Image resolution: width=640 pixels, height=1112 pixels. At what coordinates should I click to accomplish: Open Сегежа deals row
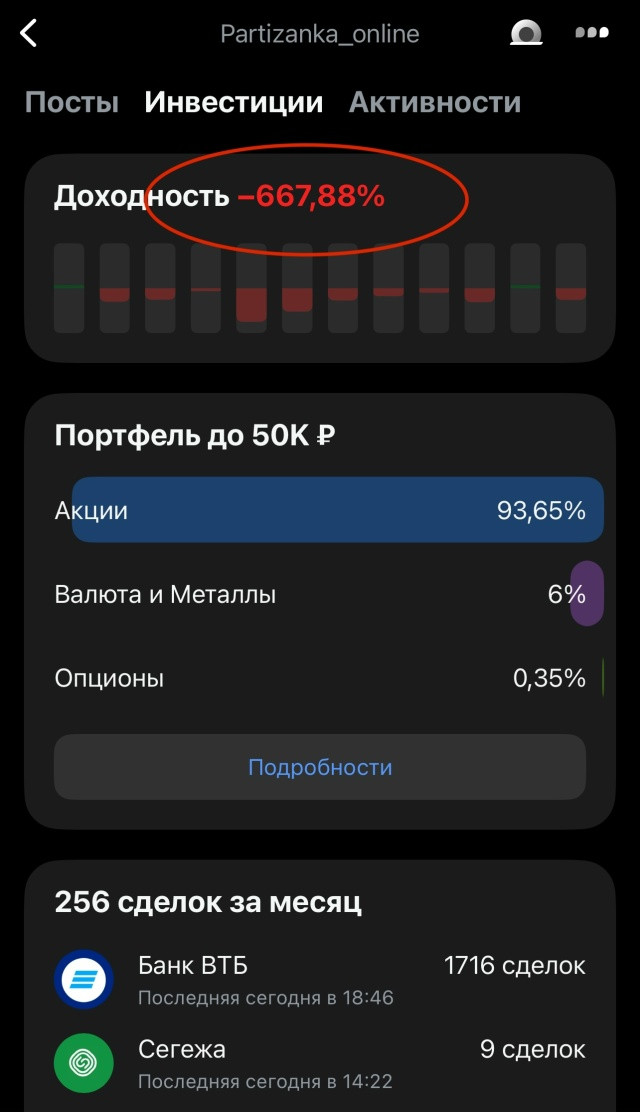320,1064
